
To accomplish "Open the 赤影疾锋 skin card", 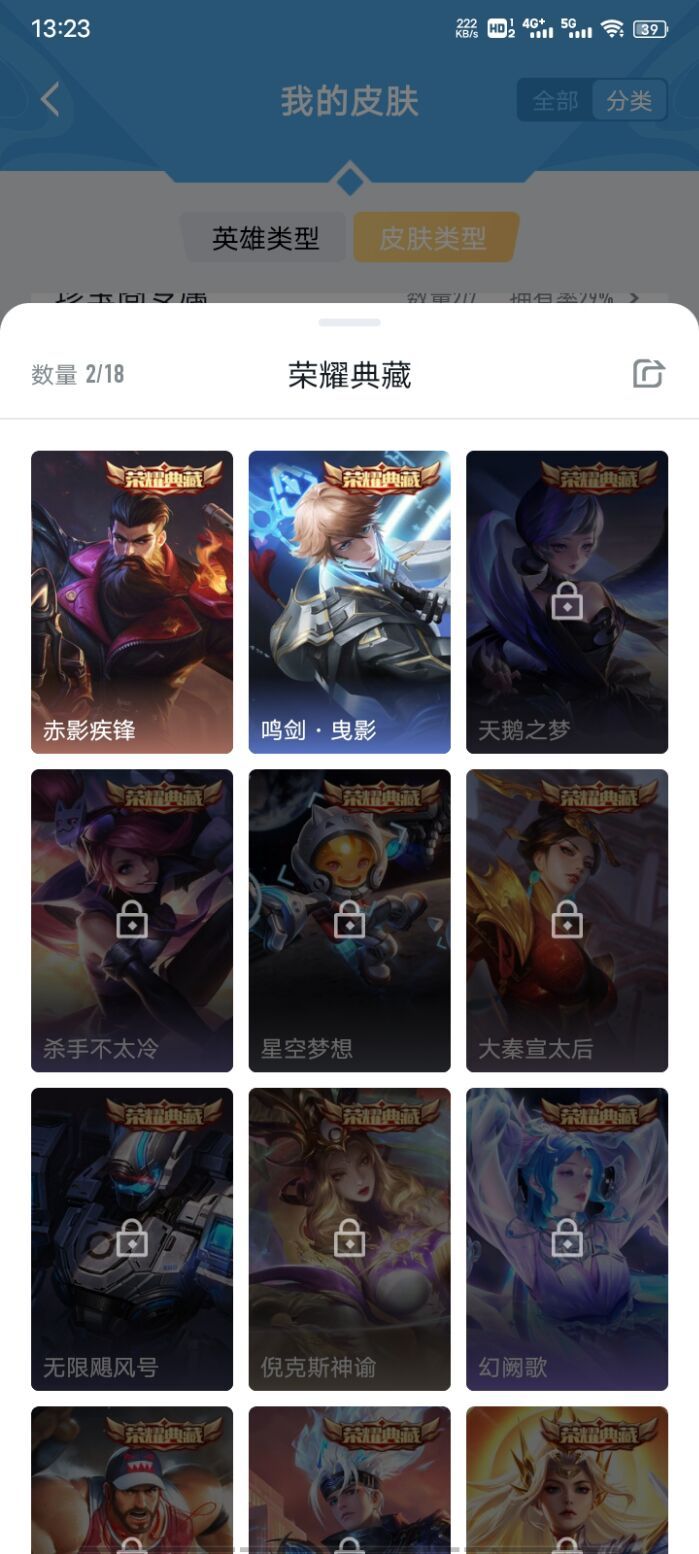I will (132, 601).
